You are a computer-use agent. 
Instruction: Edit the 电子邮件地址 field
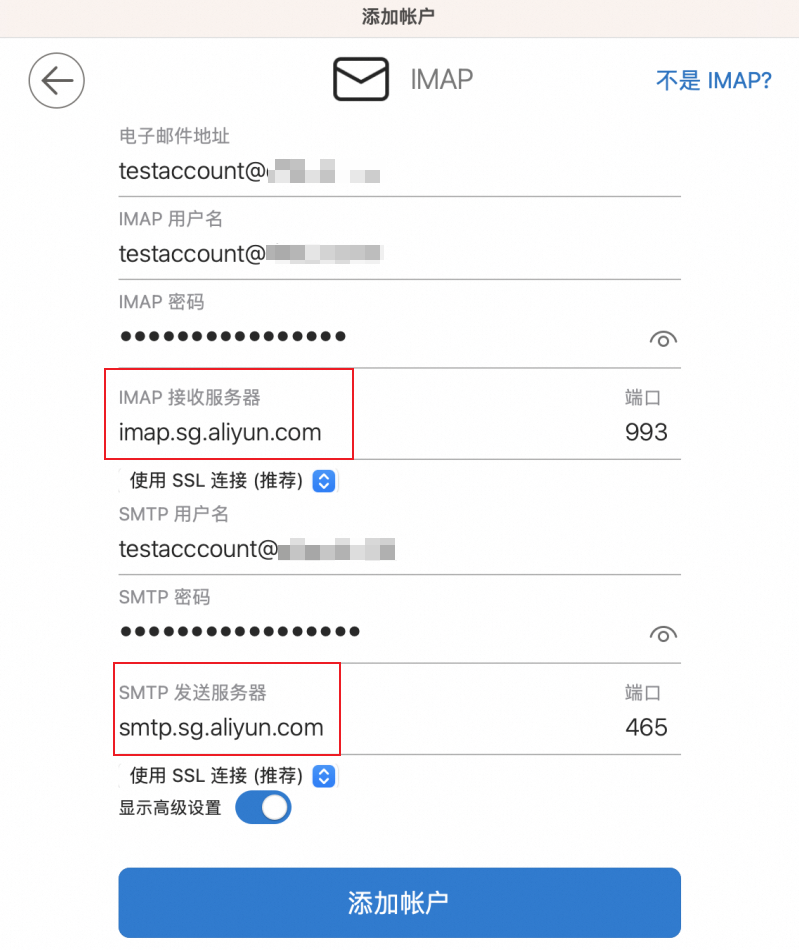(x=400, y=171)
